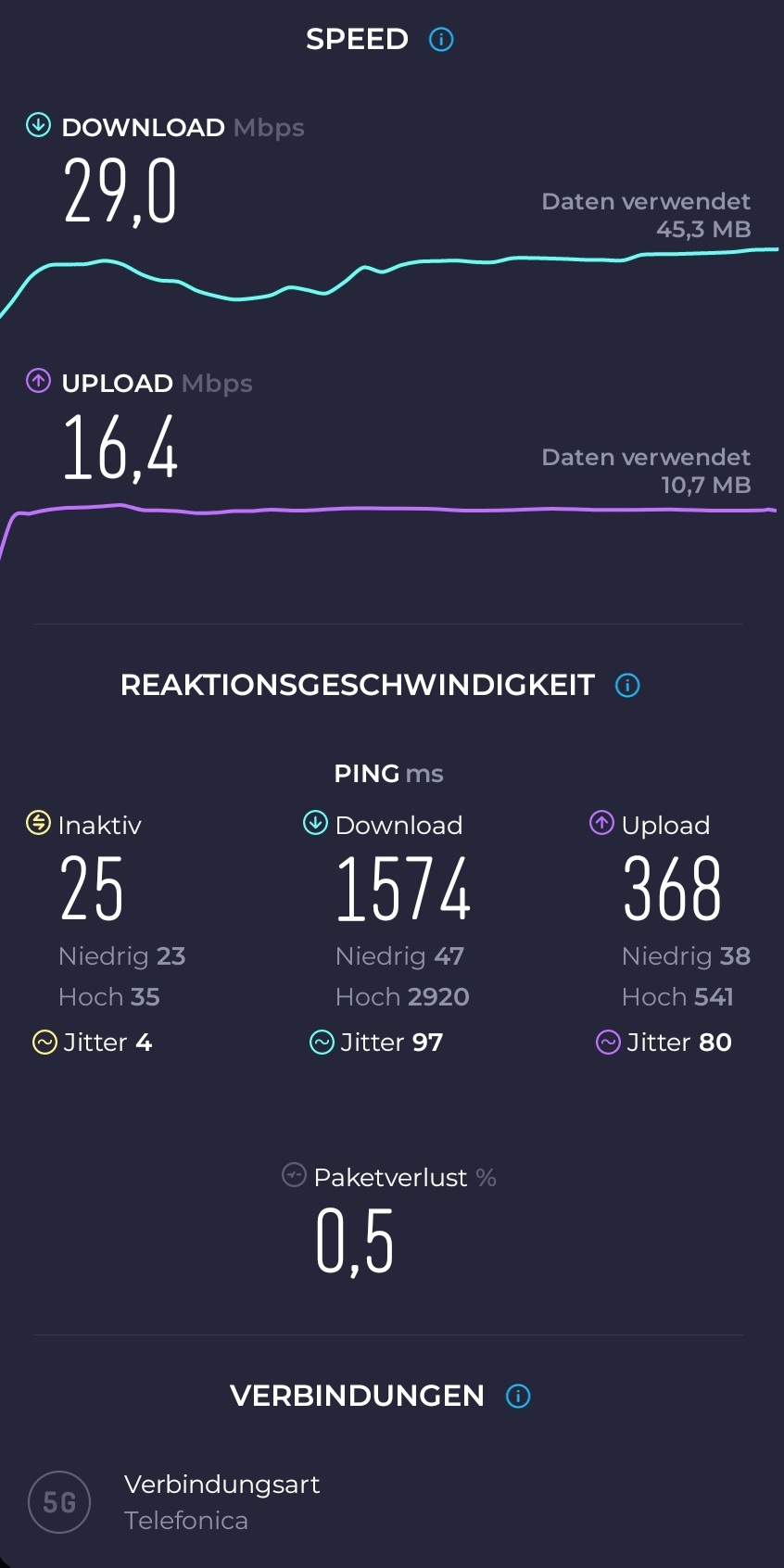Click the Paketverlust gauge icon

[x=293, y=1174]
